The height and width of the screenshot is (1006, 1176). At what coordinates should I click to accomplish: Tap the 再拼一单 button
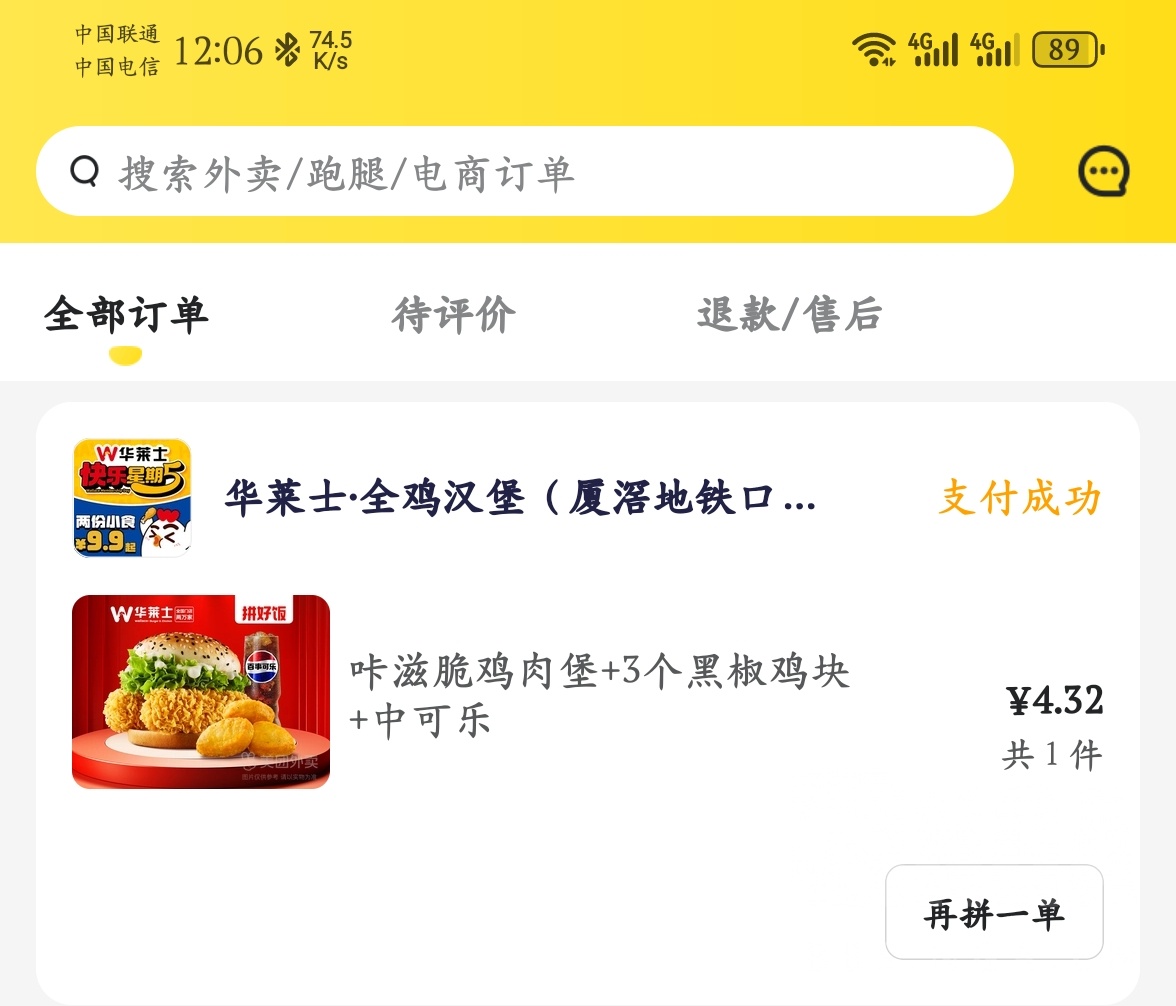[x=994, y=913]
